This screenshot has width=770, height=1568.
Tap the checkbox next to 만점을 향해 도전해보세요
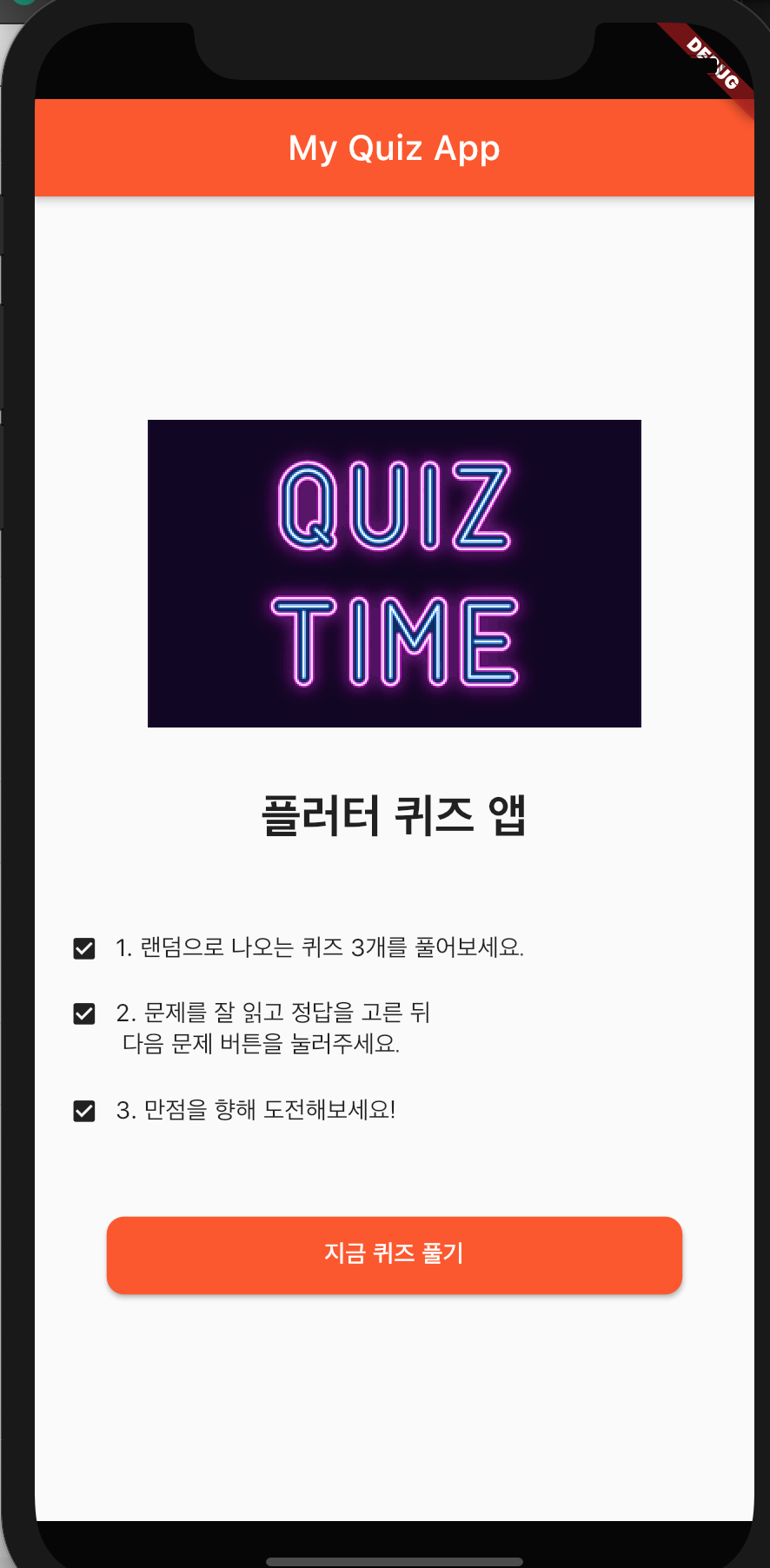point(84,1112)
